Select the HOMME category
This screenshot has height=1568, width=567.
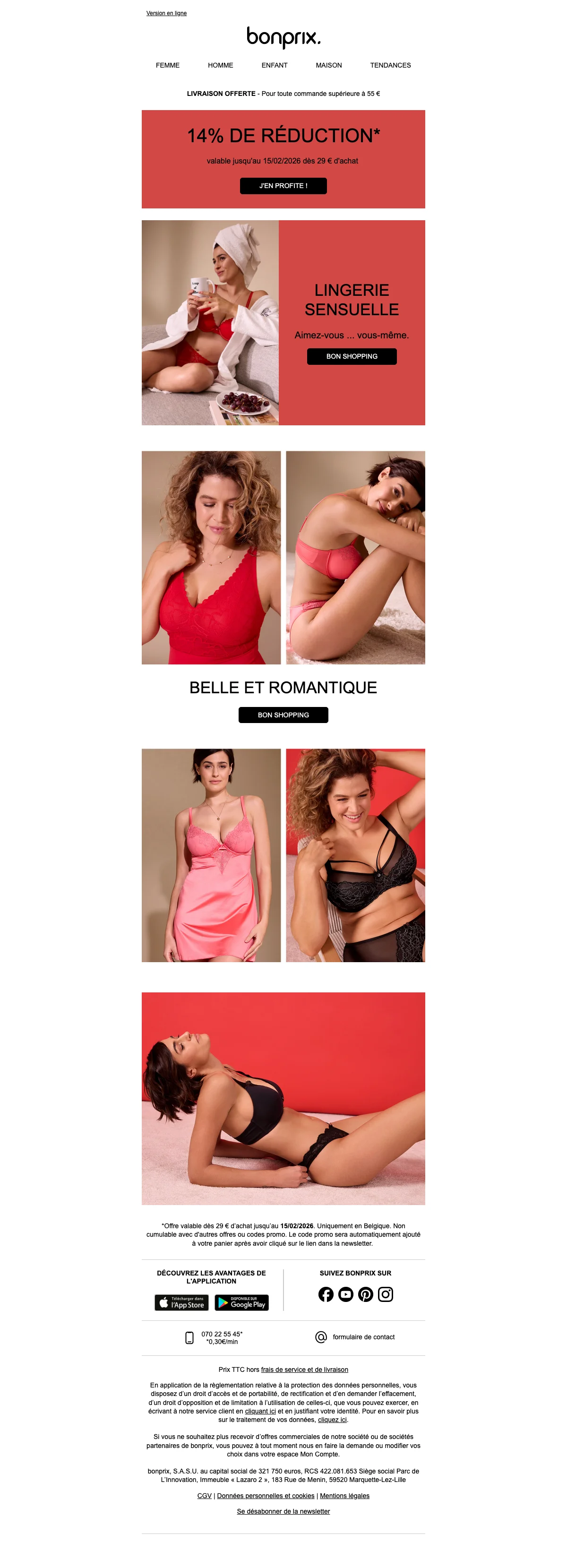220,65
